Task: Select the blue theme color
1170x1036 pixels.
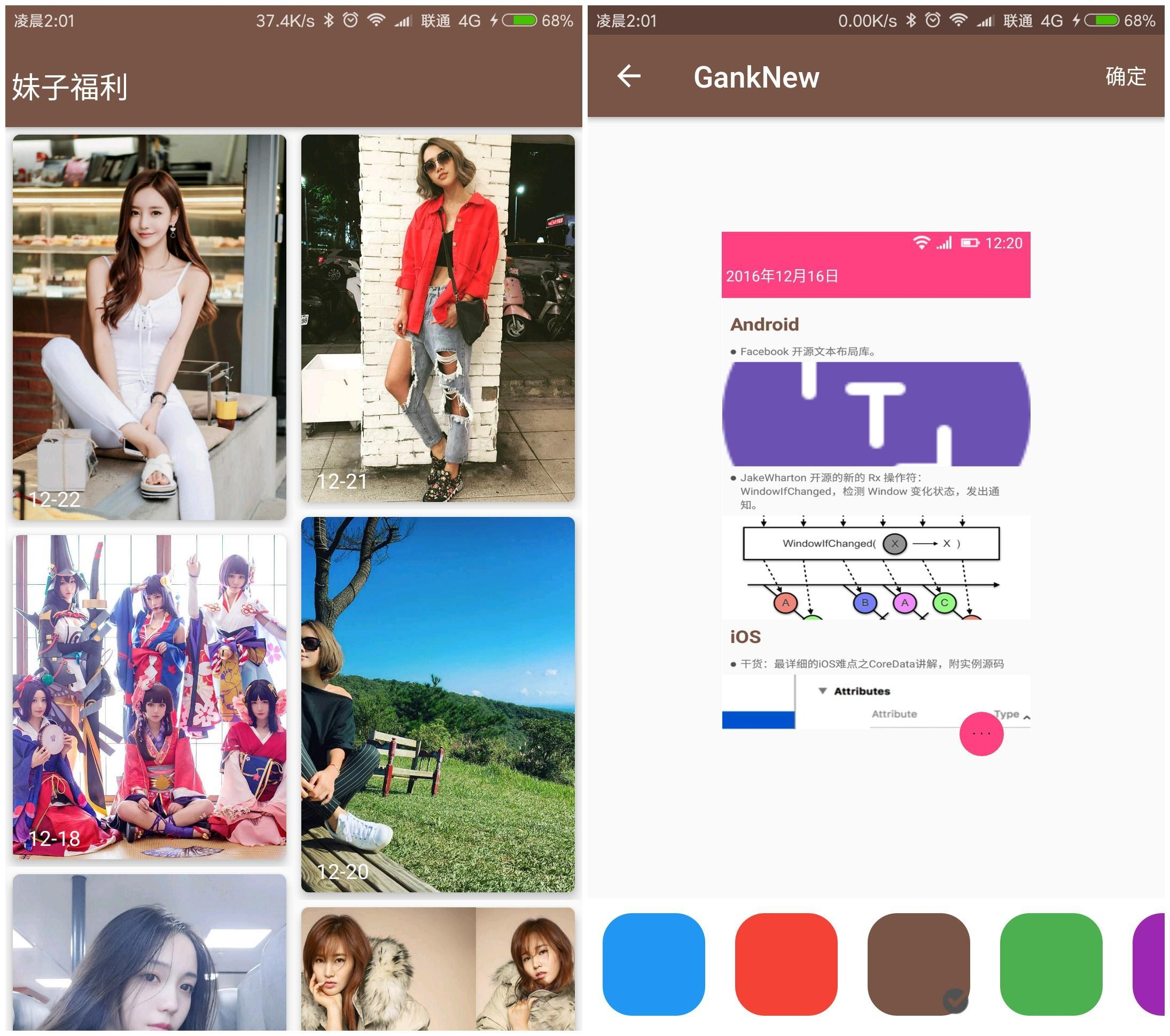Action: 654,964
